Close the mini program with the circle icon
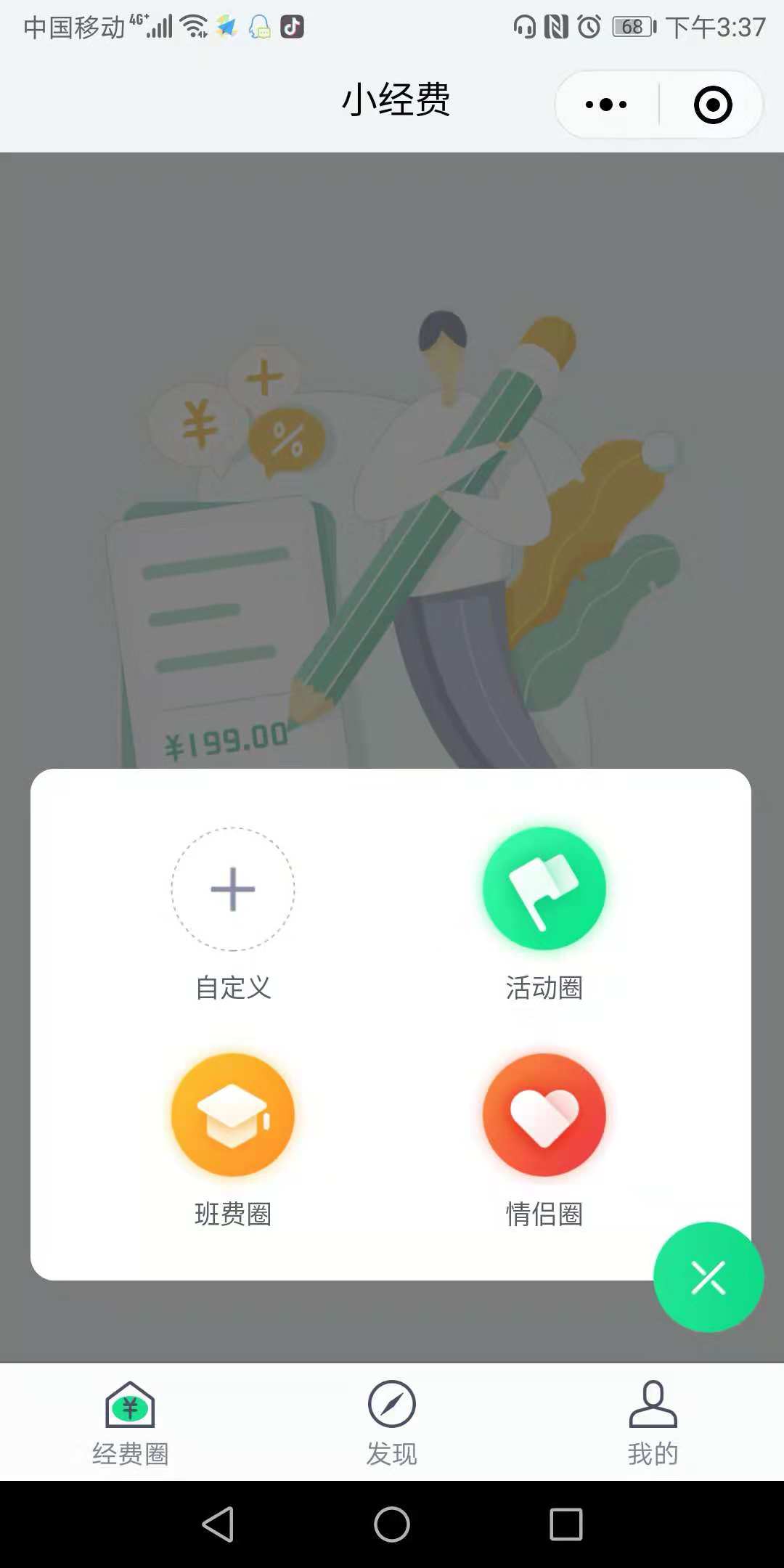This screenshot has height=1568, width=784. [x=712, y=105]
